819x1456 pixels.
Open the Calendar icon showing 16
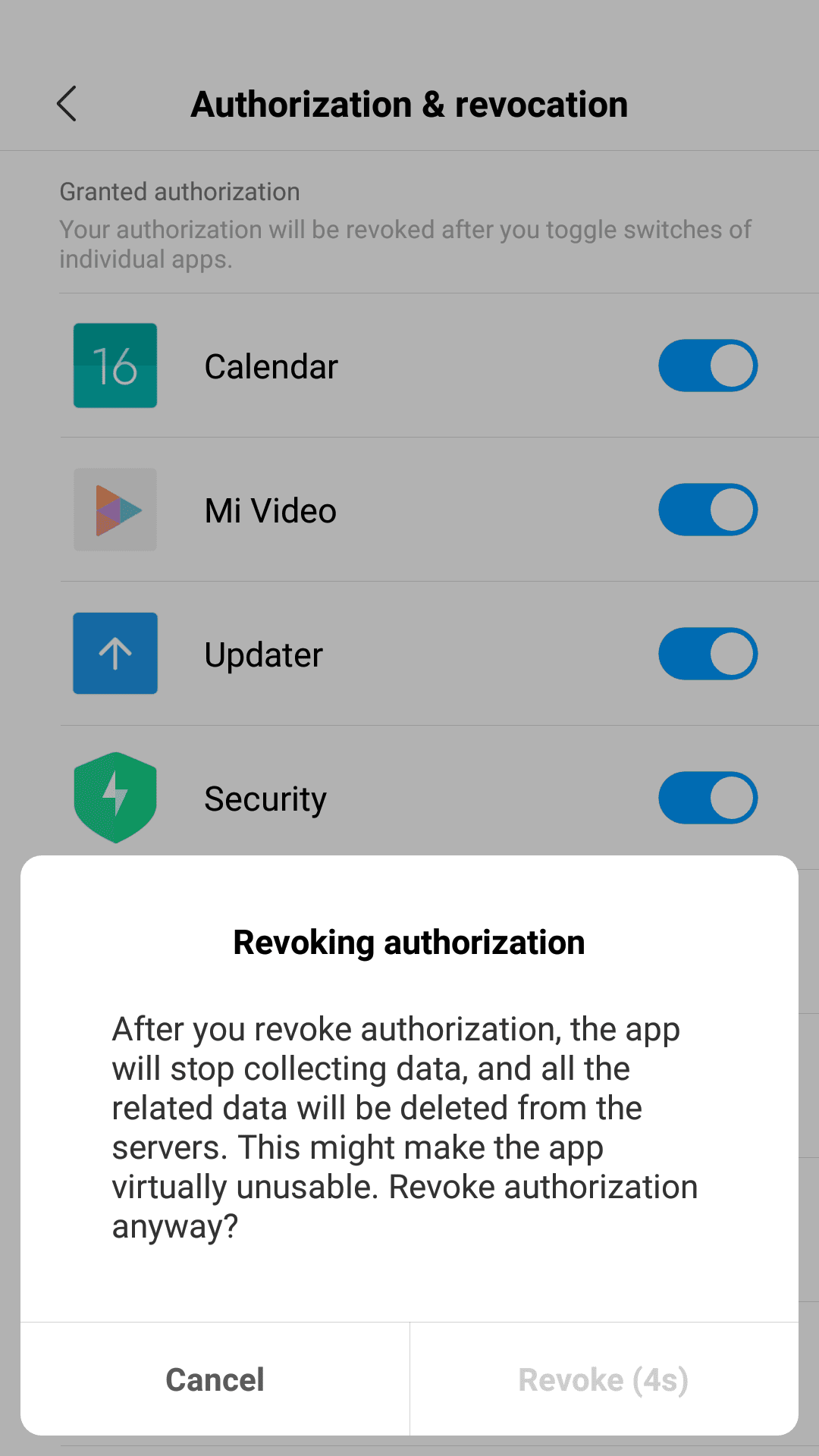click(x=115, y=365)
